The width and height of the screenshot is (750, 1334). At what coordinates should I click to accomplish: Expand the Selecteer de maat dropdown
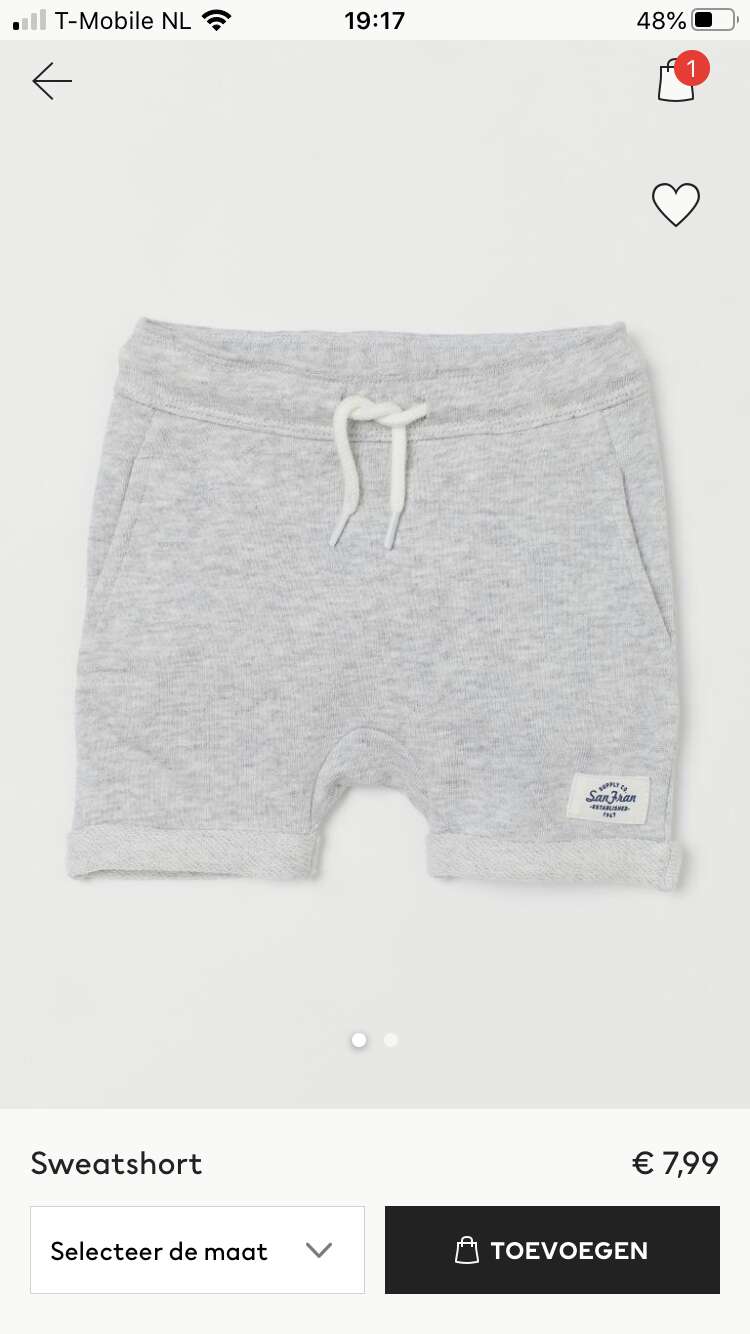click(197, 1250)
